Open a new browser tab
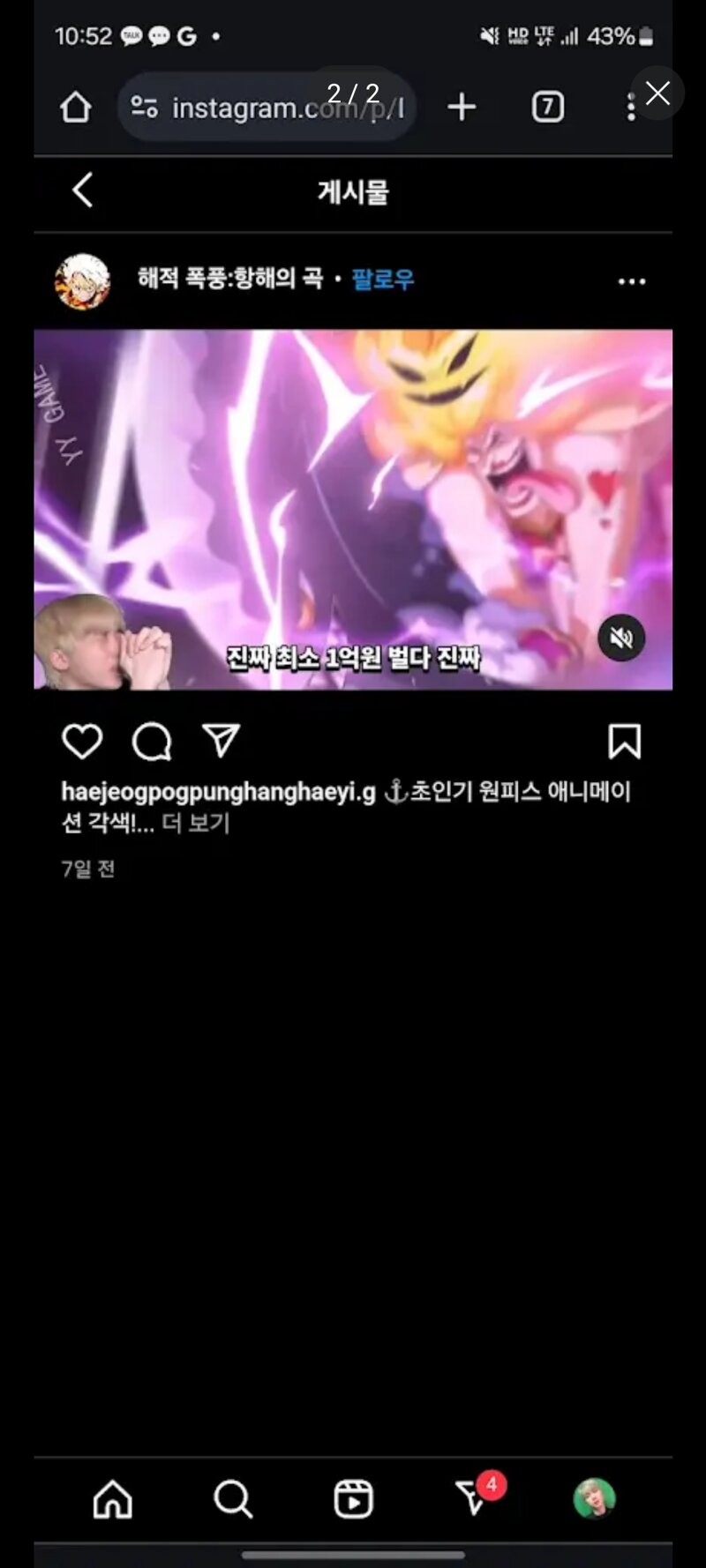Image resolution: width=706 pixels, height=1568 pixels. point(462,108)
